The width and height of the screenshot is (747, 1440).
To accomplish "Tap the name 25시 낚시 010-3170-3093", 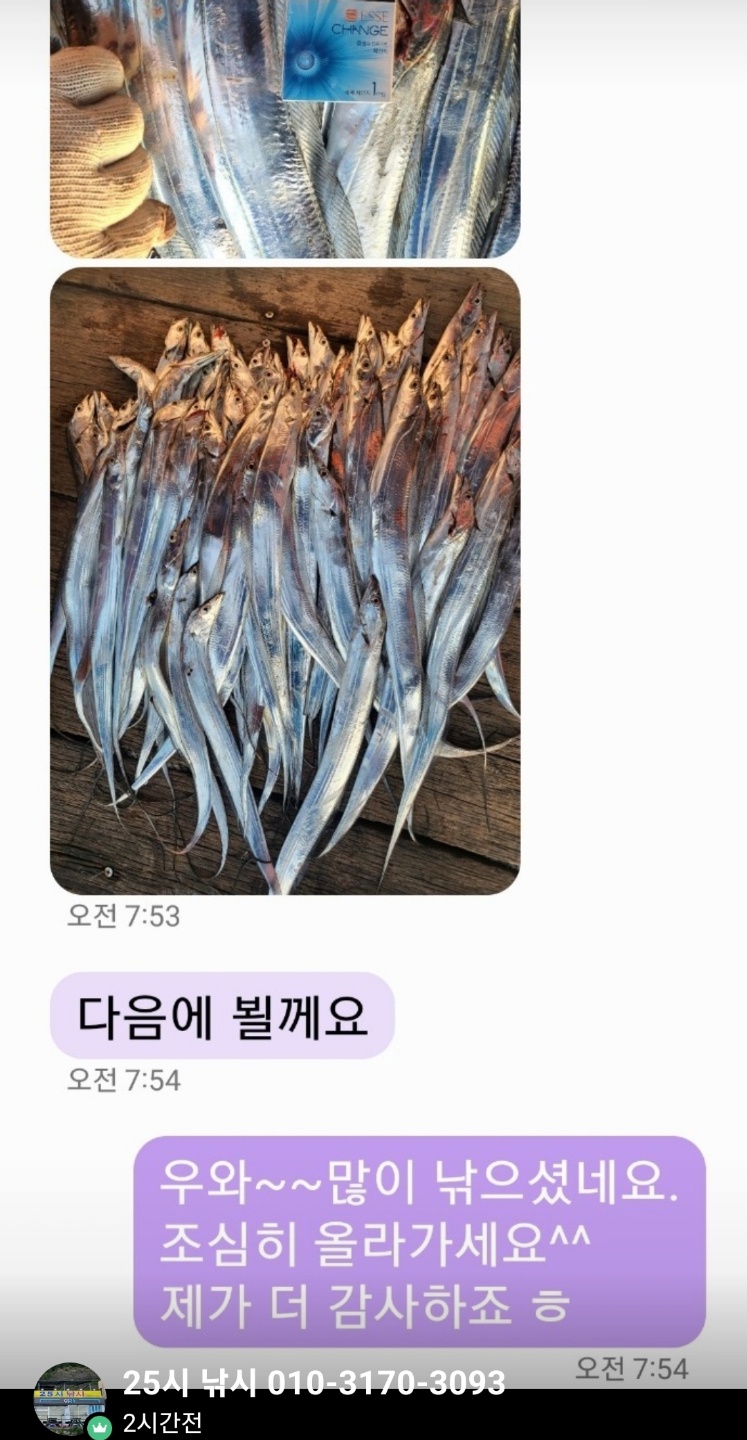I will (x=313, y=1384).
